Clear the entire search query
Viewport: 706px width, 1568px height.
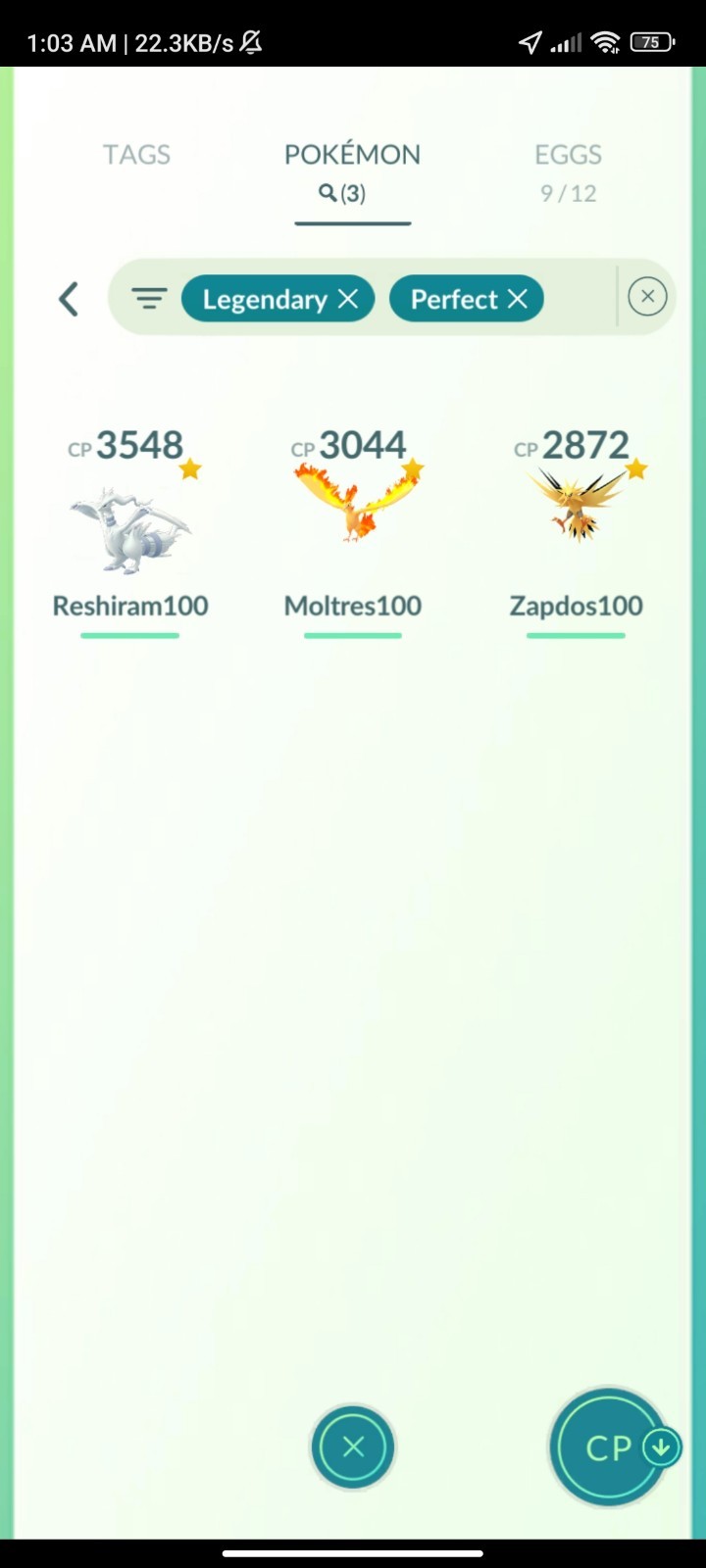647,297
